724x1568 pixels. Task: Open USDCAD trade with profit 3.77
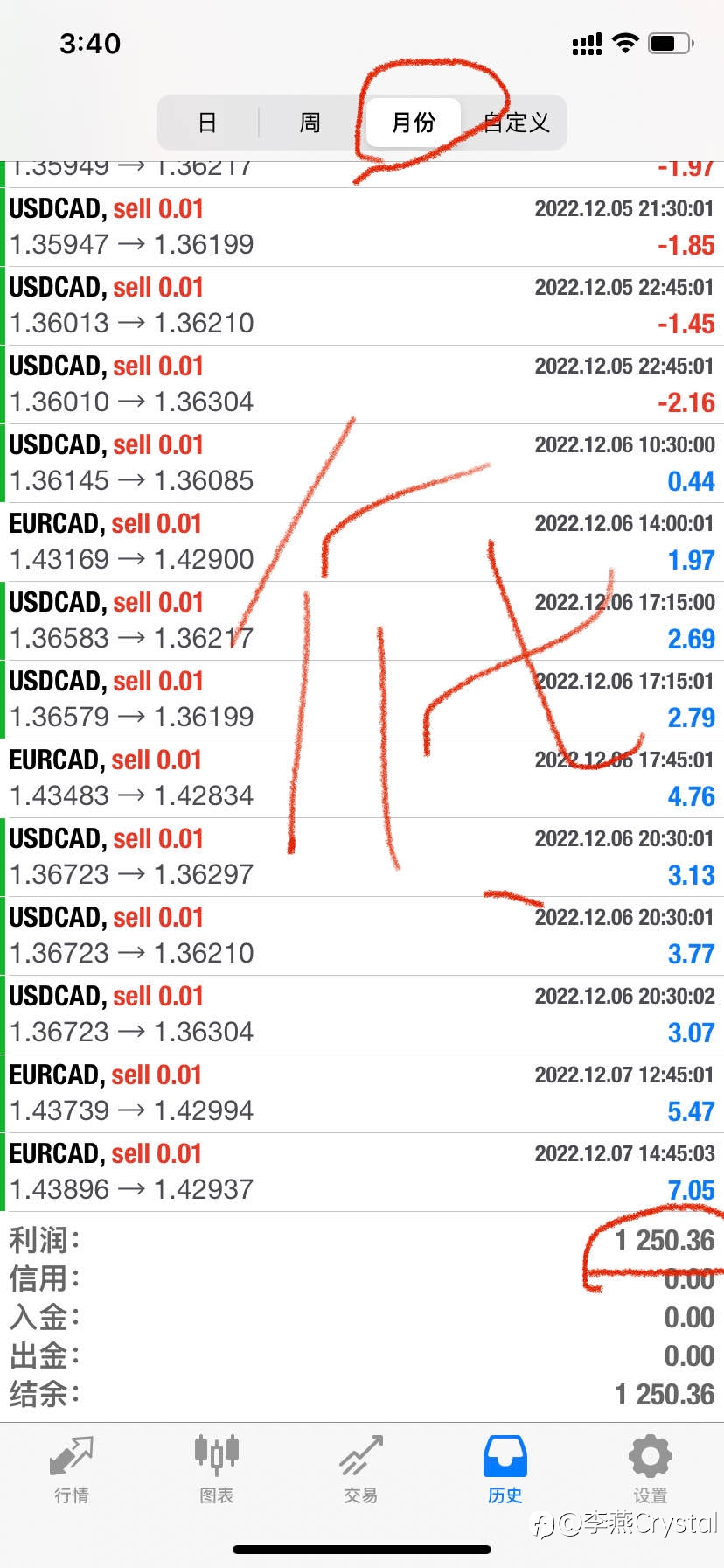tap(362, 936)
